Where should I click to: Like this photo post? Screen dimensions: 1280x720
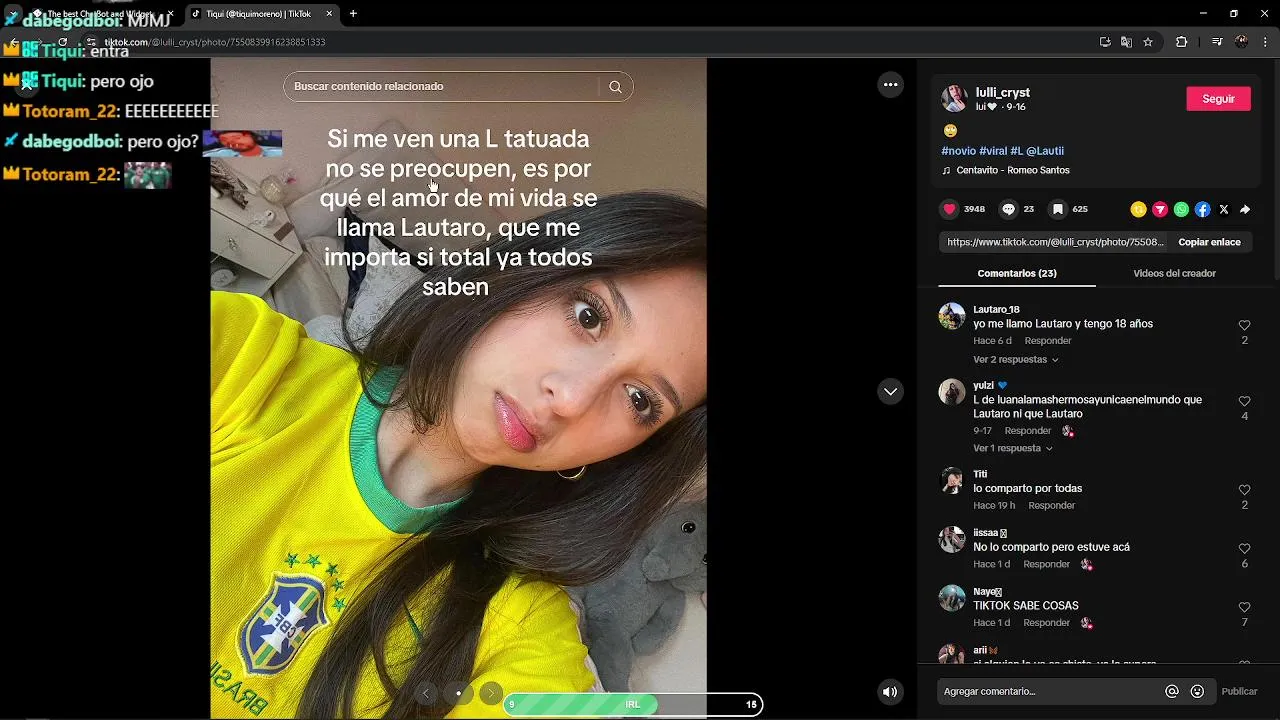pyautogui.click(x=950, y=209)
